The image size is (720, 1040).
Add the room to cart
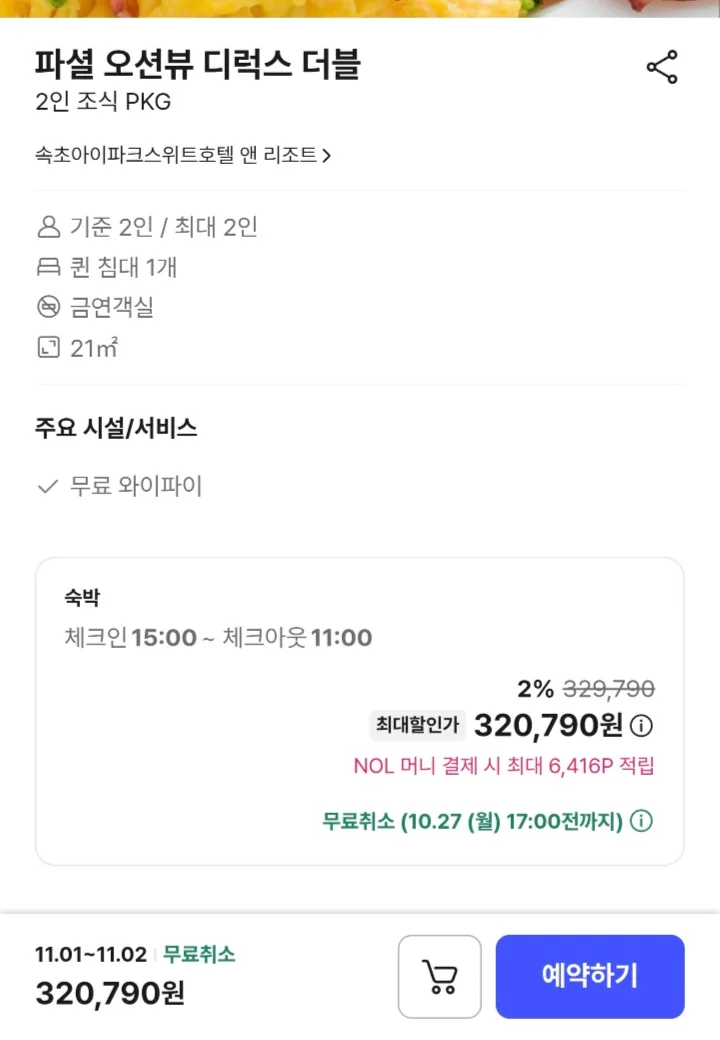439,976
